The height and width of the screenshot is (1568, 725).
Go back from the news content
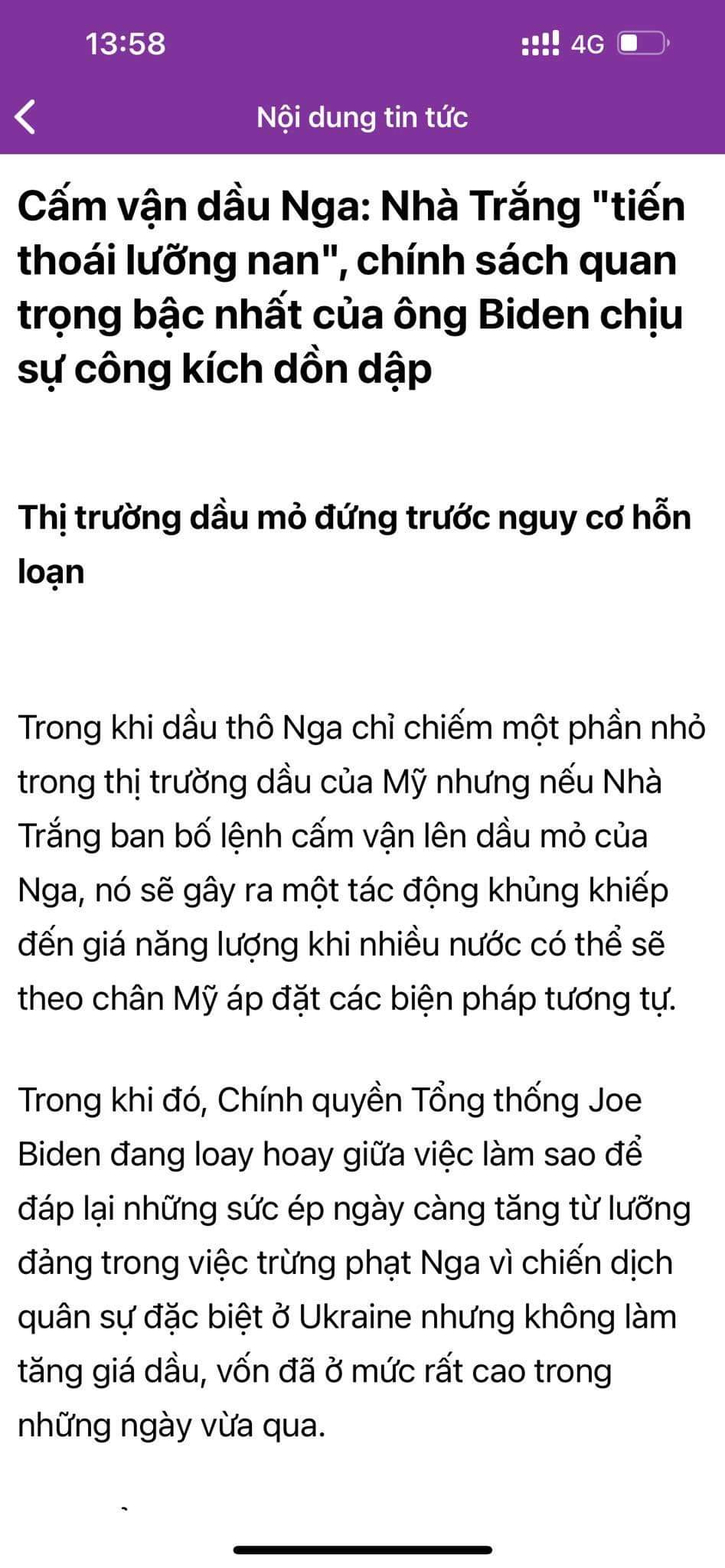[x=26, y=117]
